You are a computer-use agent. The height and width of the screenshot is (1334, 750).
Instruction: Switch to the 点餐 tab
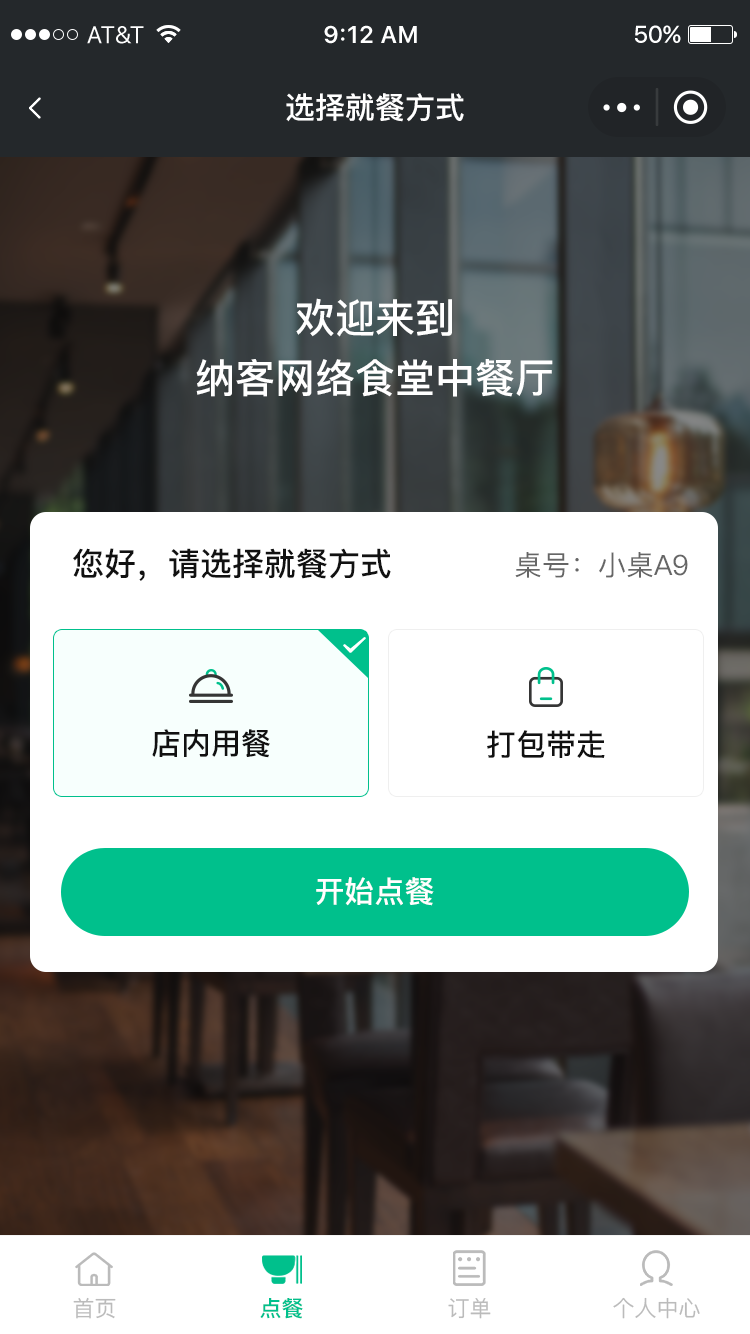pyautogui.click(x=281, y=1285)
